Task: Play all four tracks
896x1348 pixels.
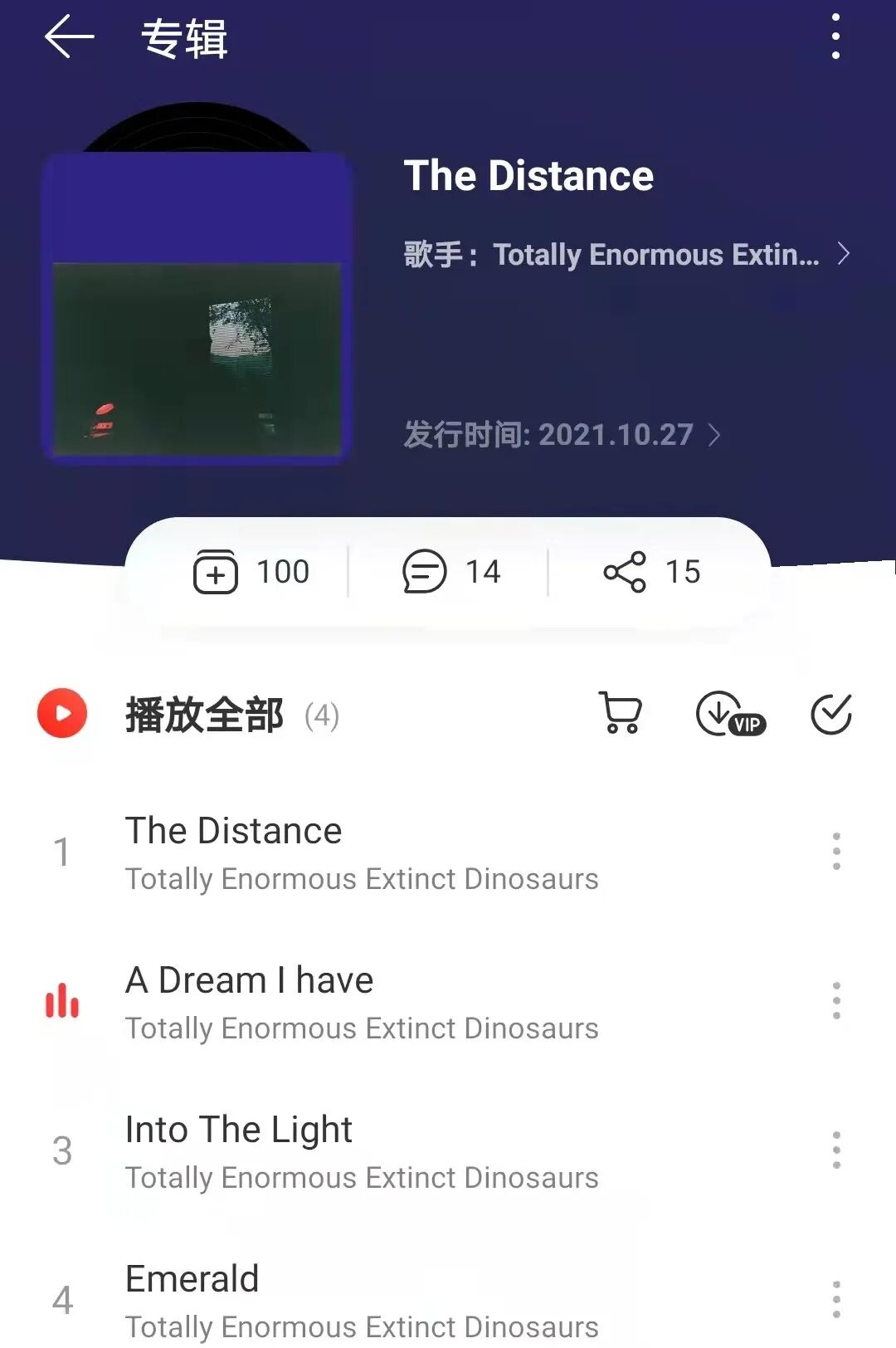Action: tap(203, 715)
